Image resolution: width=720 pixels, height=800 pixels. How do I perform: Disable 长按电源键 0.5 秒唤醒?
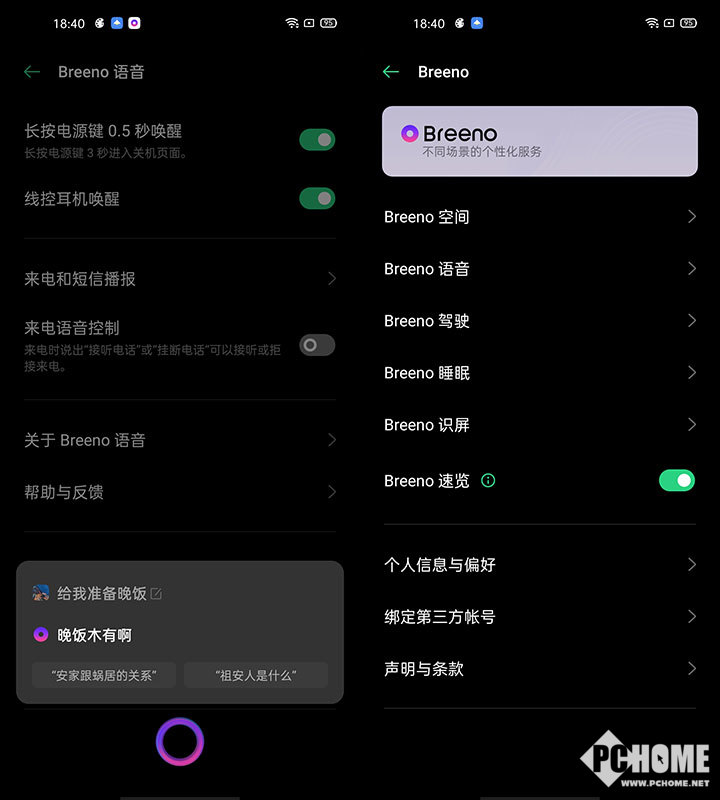click(317, 140)
